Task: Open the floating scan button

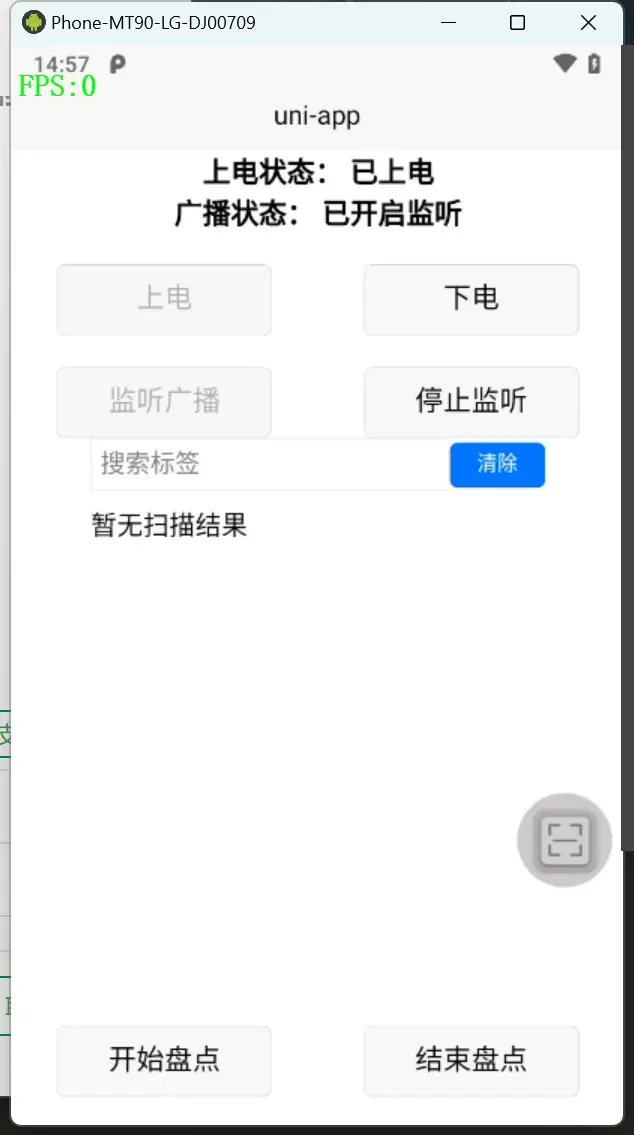Action: [x=564, y=840]
